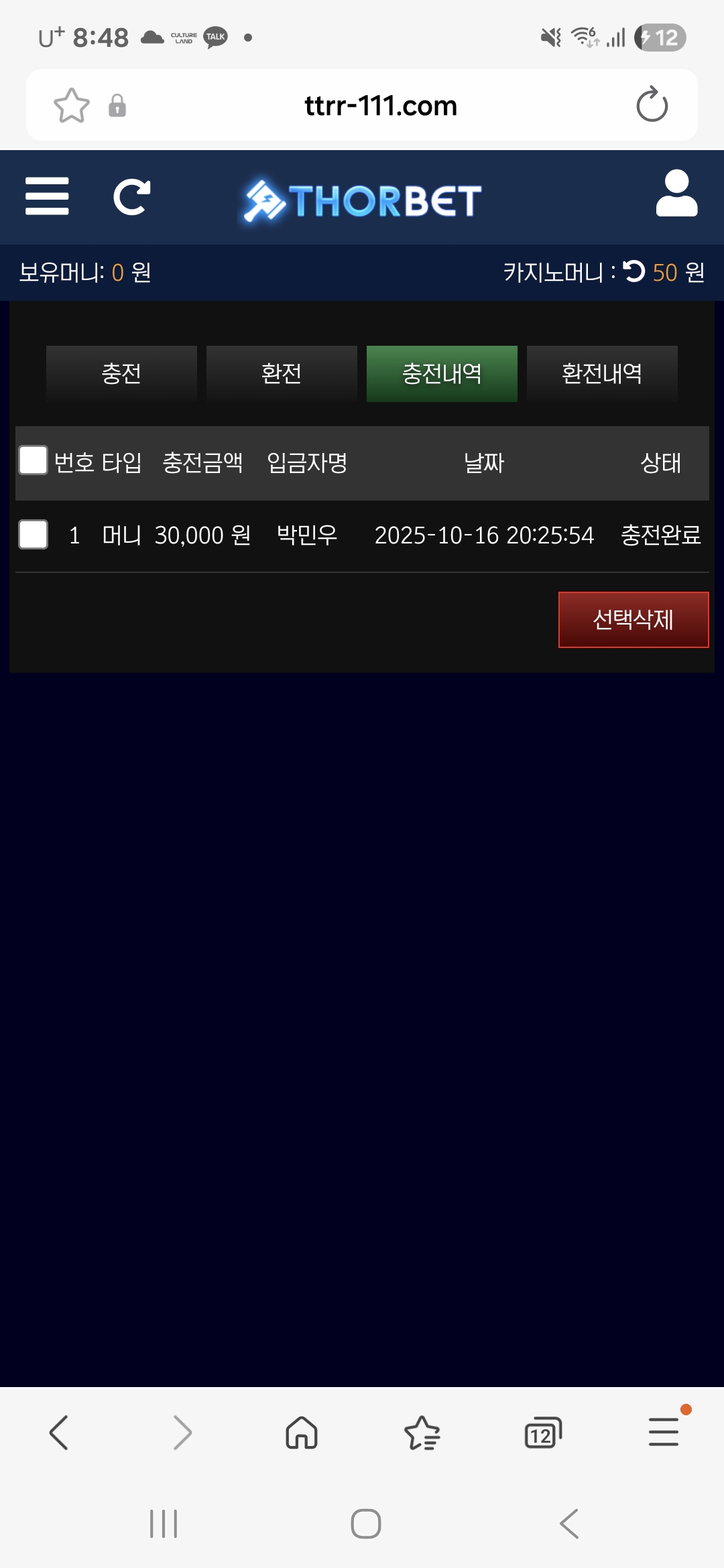
Task: Open the hamburger menu in the header
Action: [x=47, y=196]
